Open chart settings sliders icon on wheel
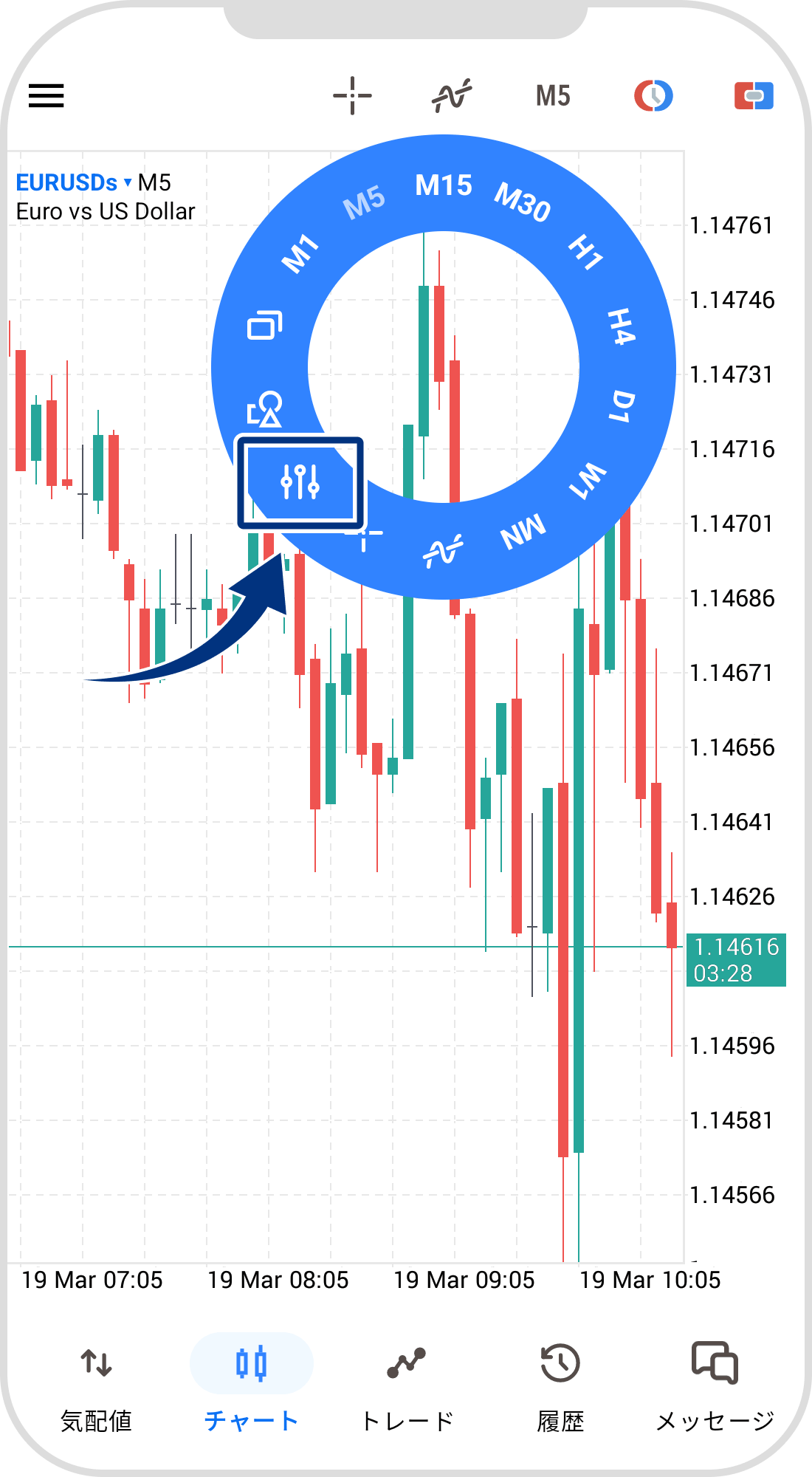812x1477 pixels. (x=300, y=482)
